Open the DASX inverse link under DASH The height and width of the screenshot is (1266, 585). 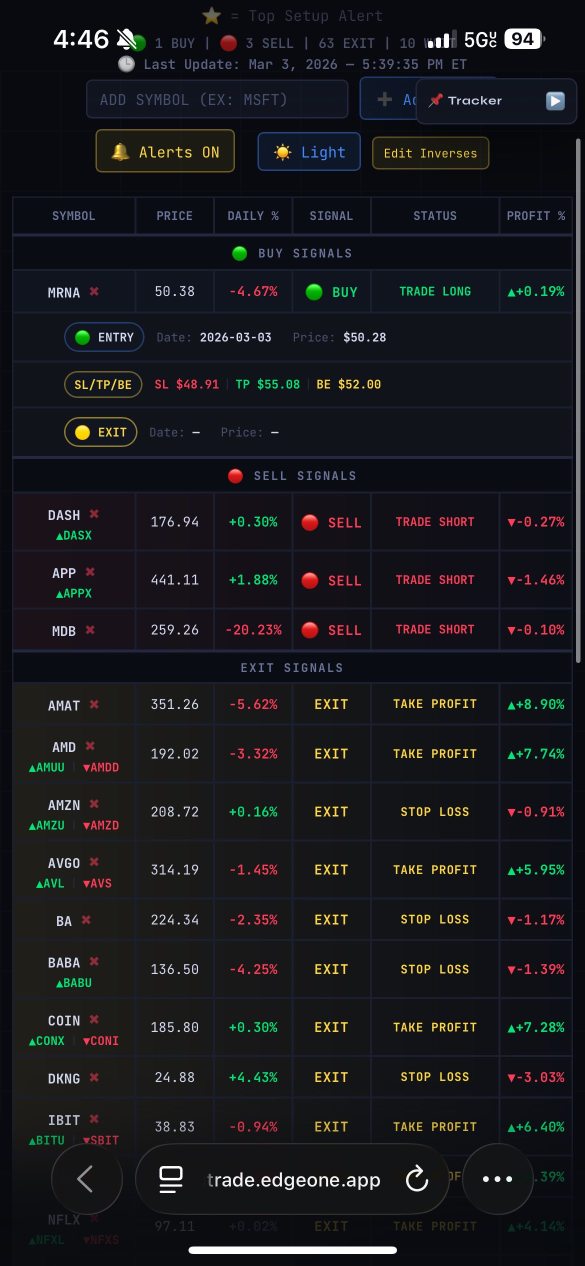pos(73,536)
